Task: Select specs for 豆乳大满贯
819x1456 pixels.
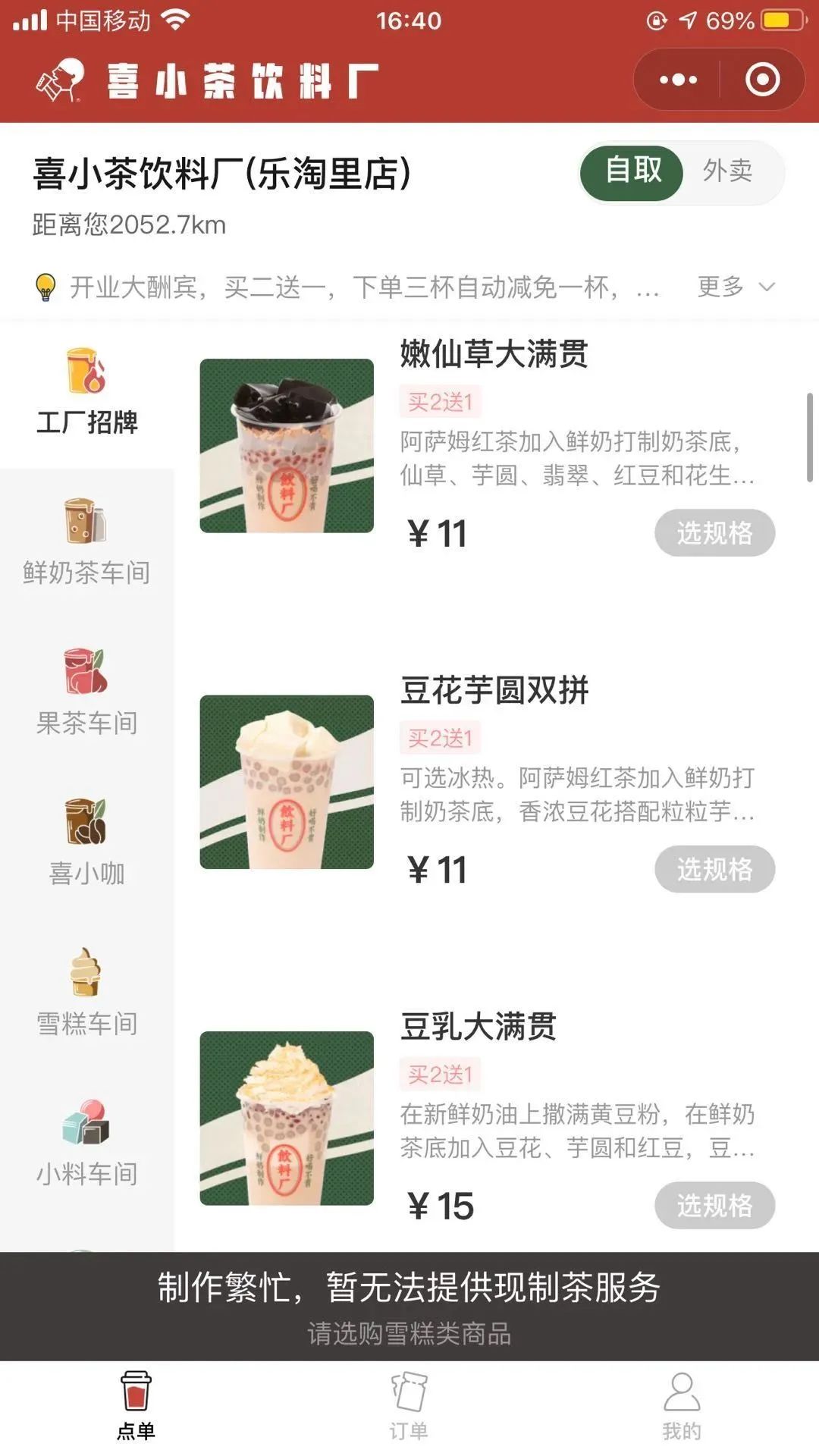Action: [x=714, y=1205]
